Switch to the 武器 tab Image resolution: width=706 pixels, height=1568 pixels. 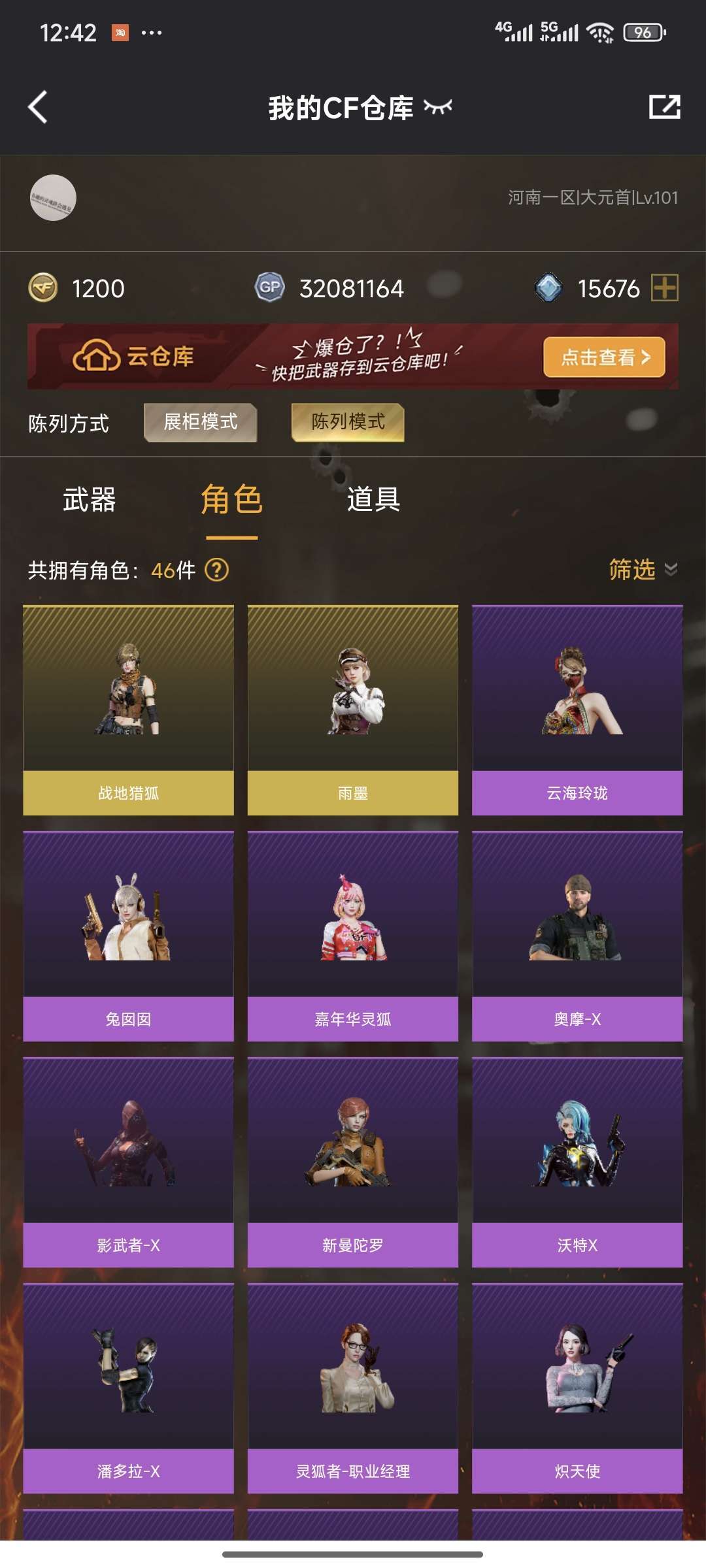point(90,500)
